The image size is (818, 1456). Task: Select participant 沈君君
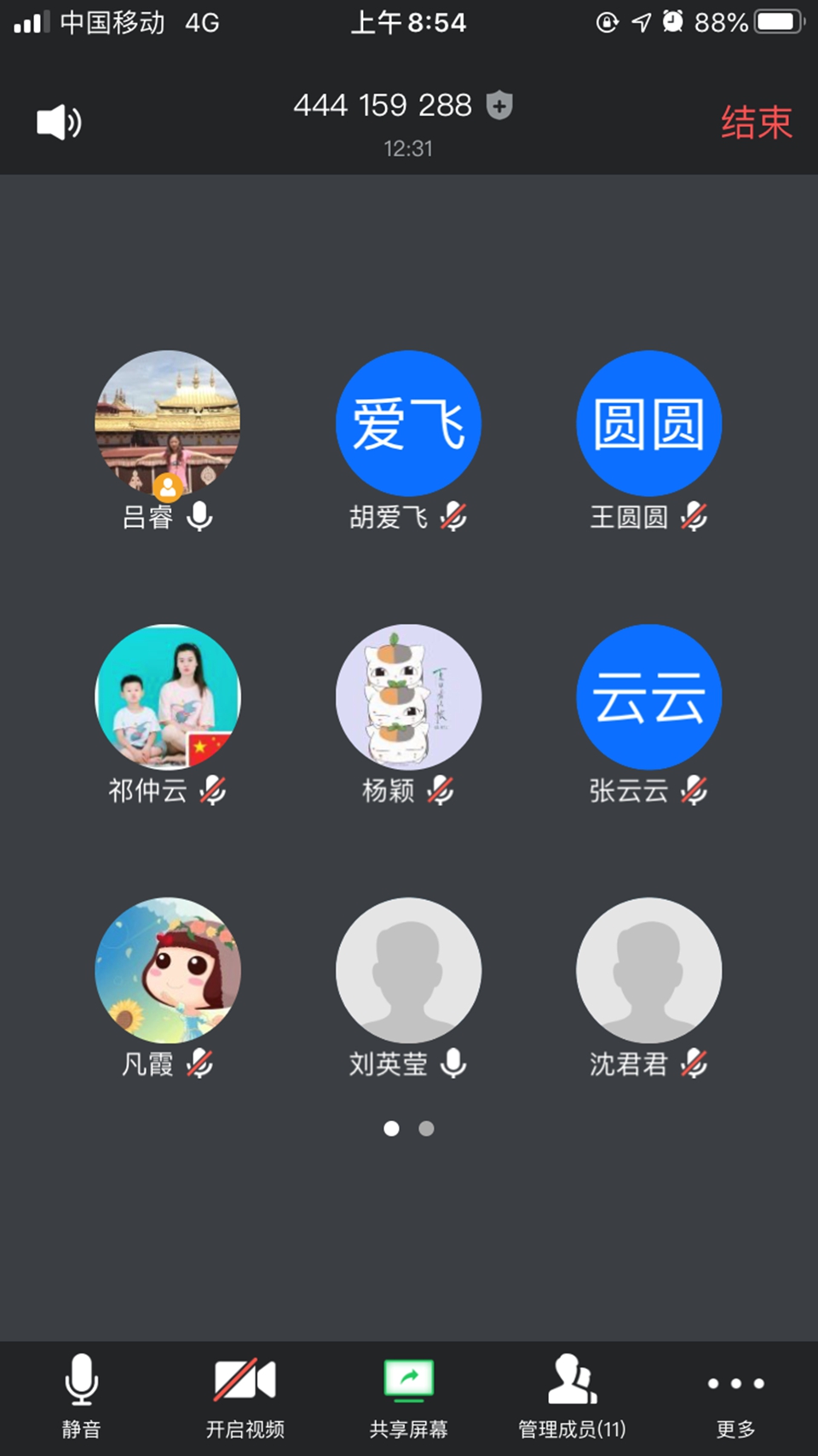click(649, 970)
